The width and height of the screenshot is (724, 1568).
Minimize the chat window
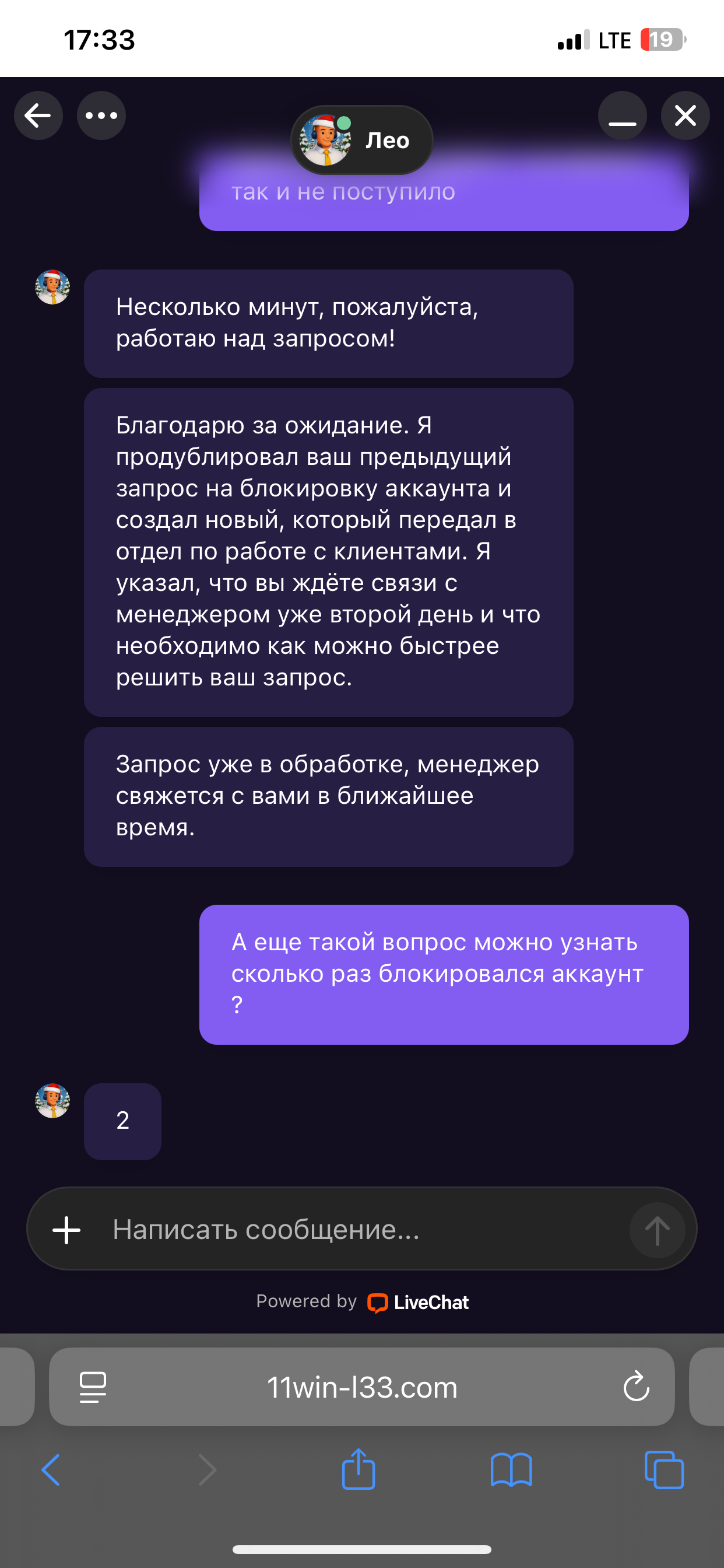(622, 116)
